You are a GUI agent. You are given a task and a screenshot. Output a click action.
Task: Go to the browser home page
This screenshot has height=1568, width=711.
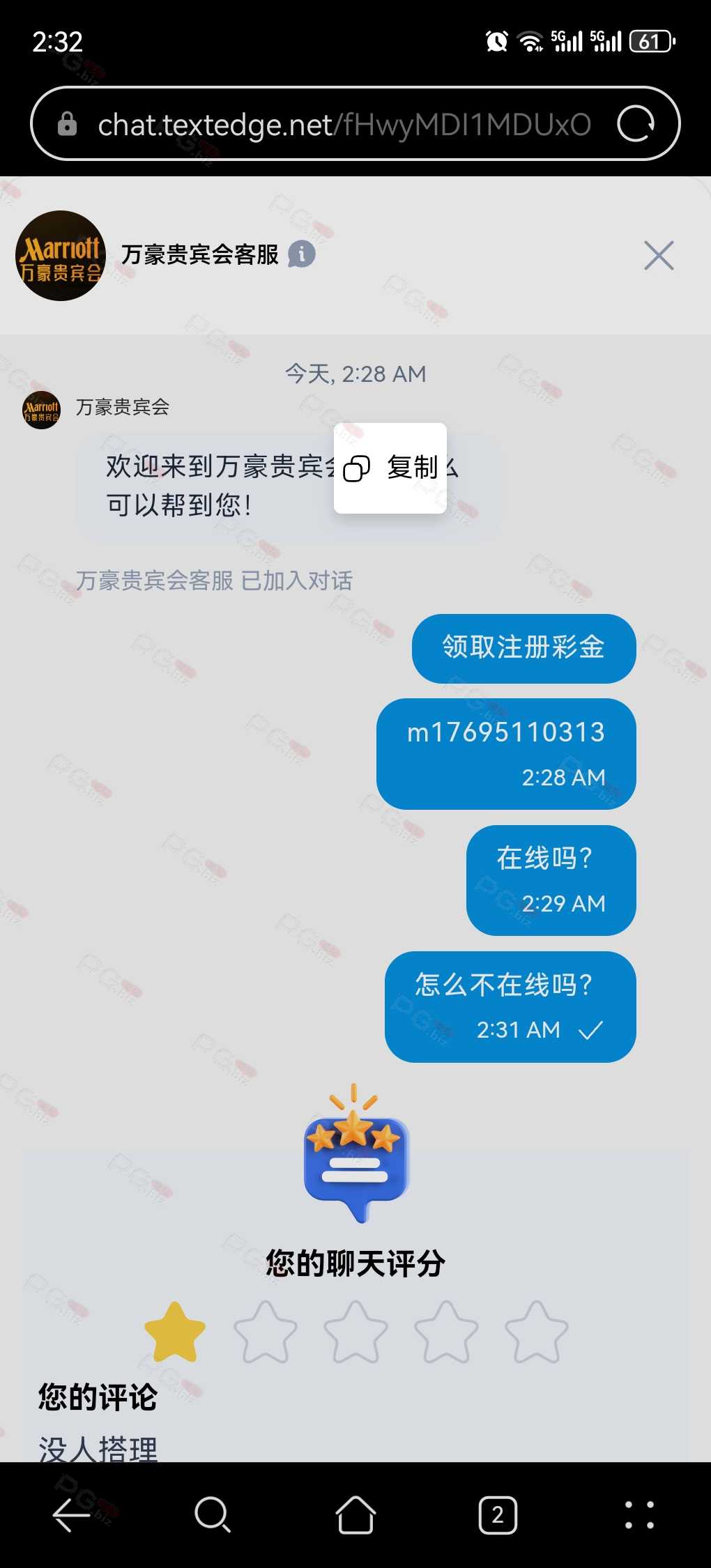click(355, 1515)
